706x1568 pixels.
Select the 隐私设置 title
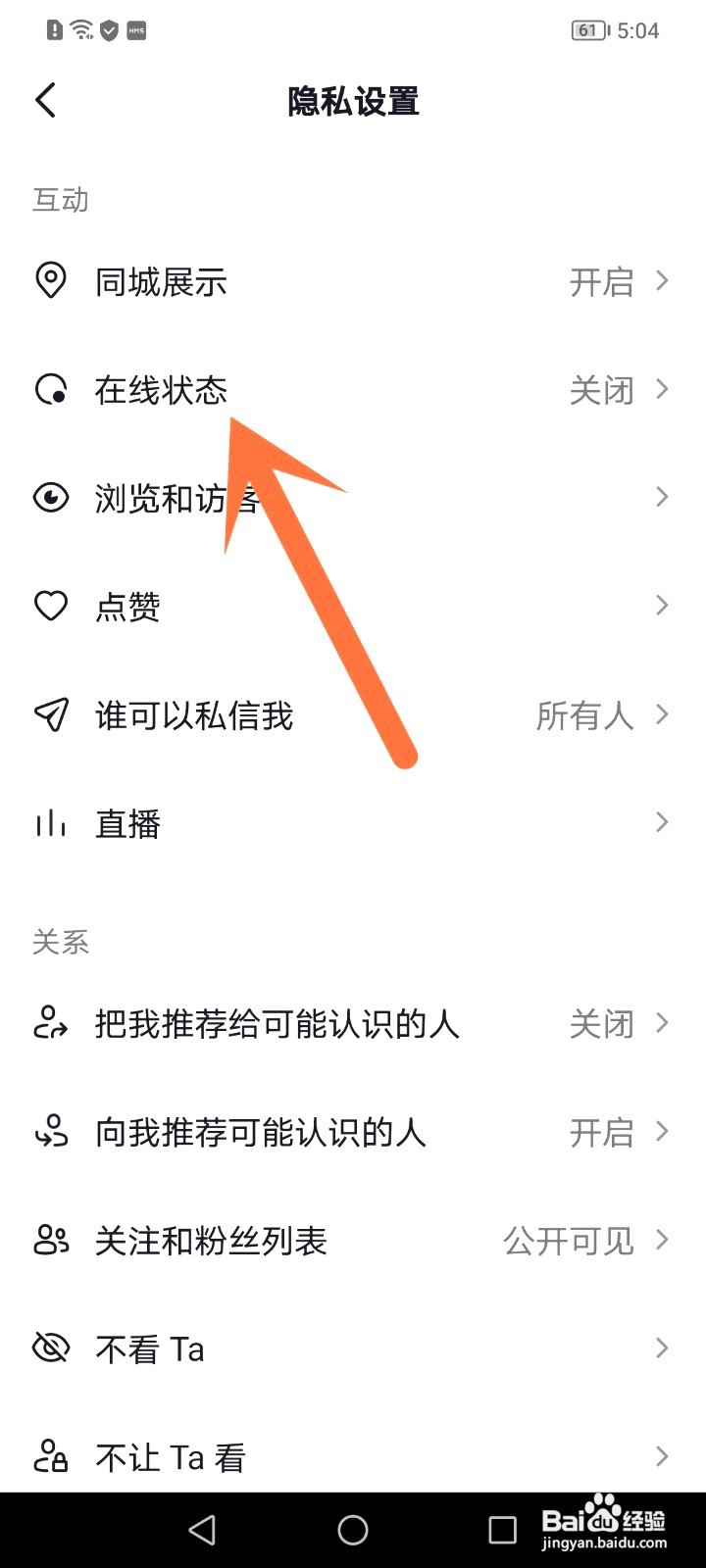(353, 102)
